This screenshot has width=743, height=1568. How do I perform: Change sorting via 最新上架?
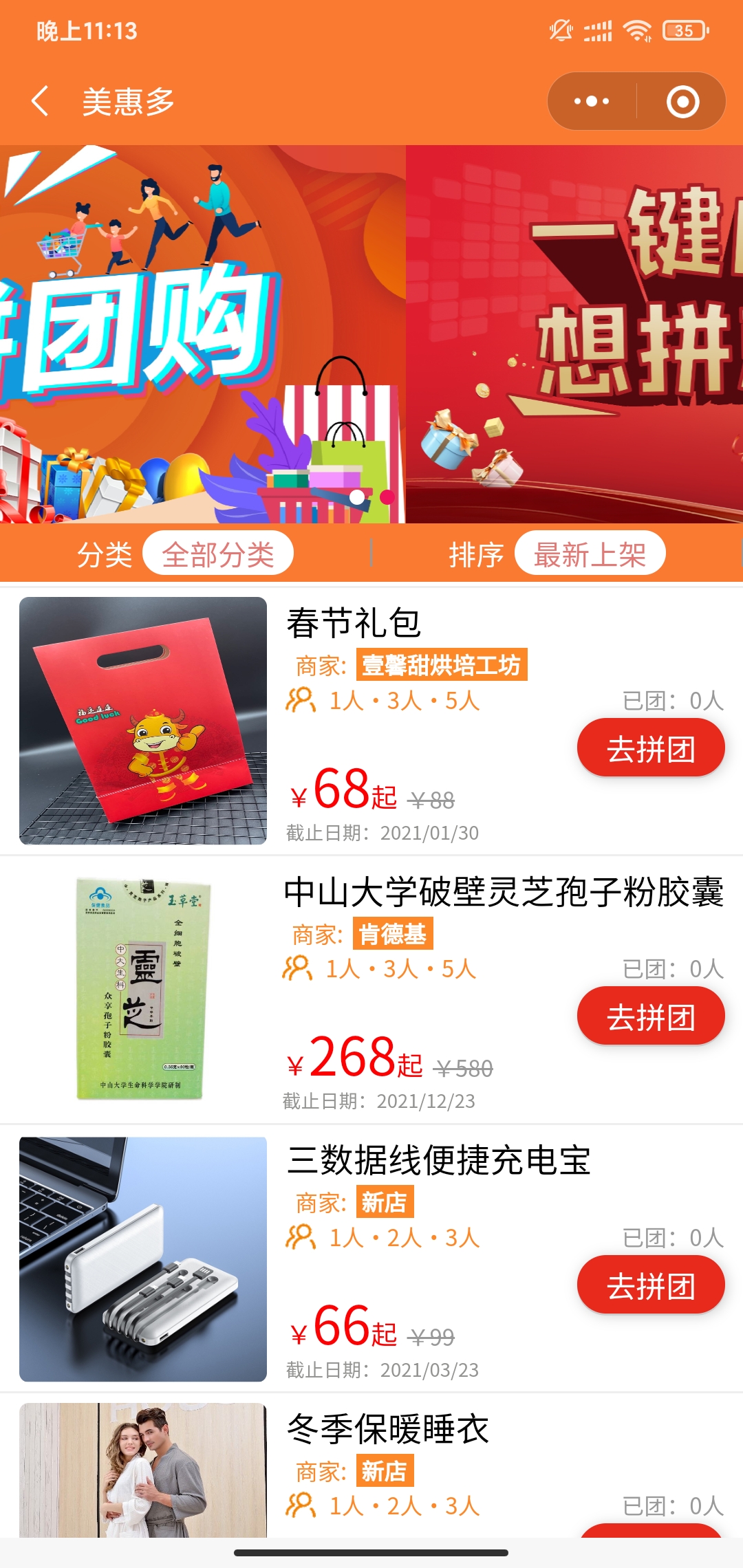pos(590,554)
